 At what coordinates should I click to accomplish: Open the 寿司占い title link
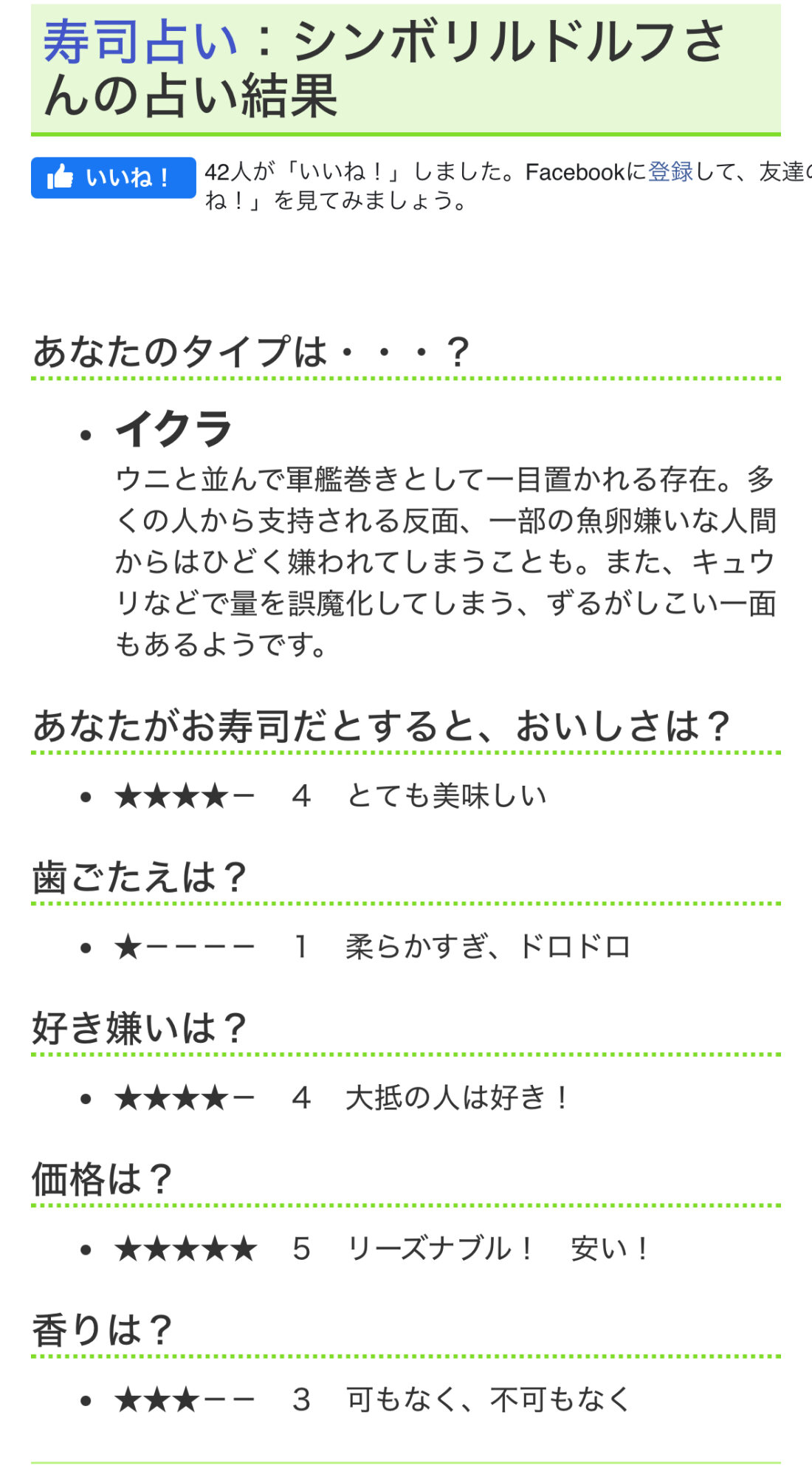click(x=140, y=41)
